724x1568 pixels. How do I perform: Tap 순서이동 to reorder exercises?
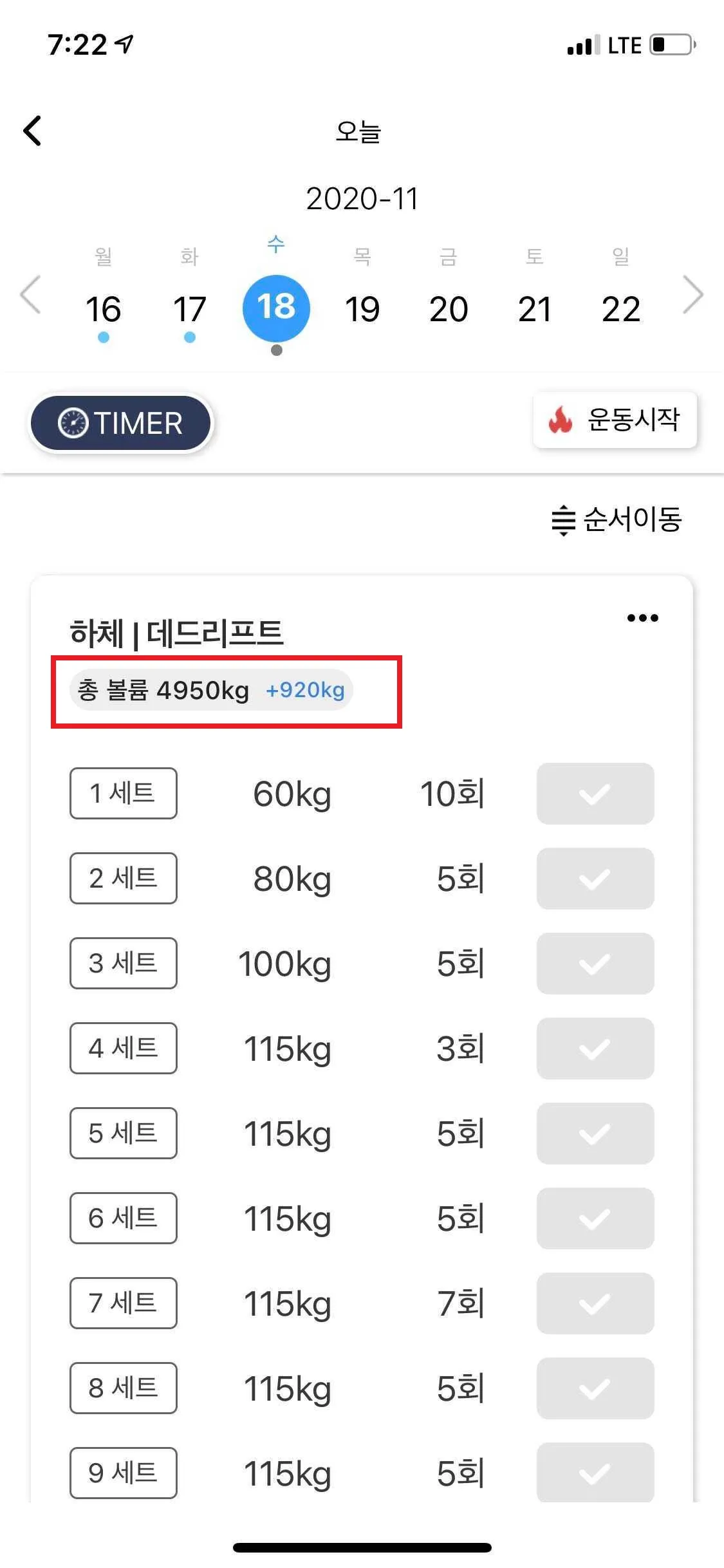coord(617,519)
